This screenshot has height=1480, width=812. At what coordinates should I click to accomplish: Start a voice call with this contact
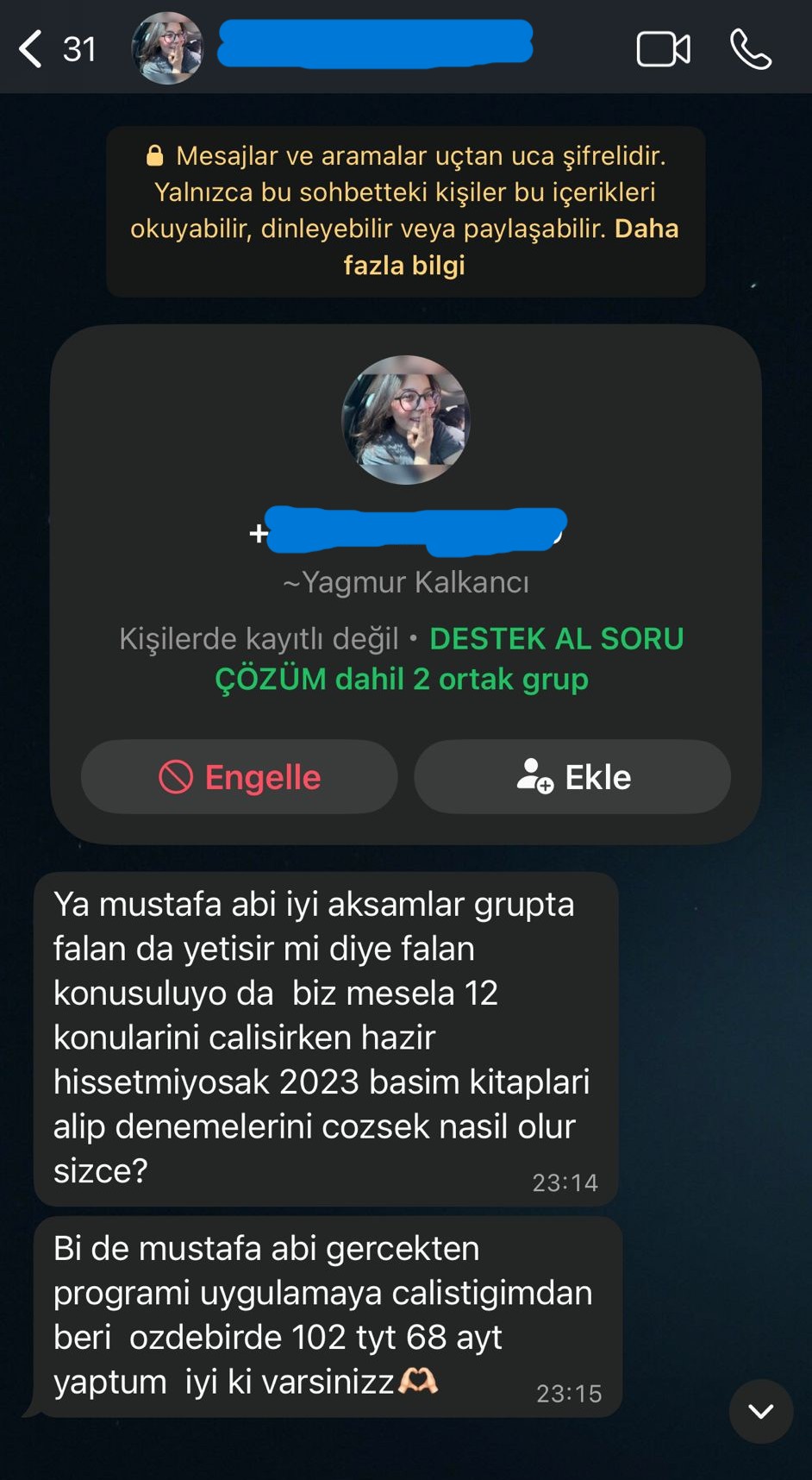[x=750, y=49]
